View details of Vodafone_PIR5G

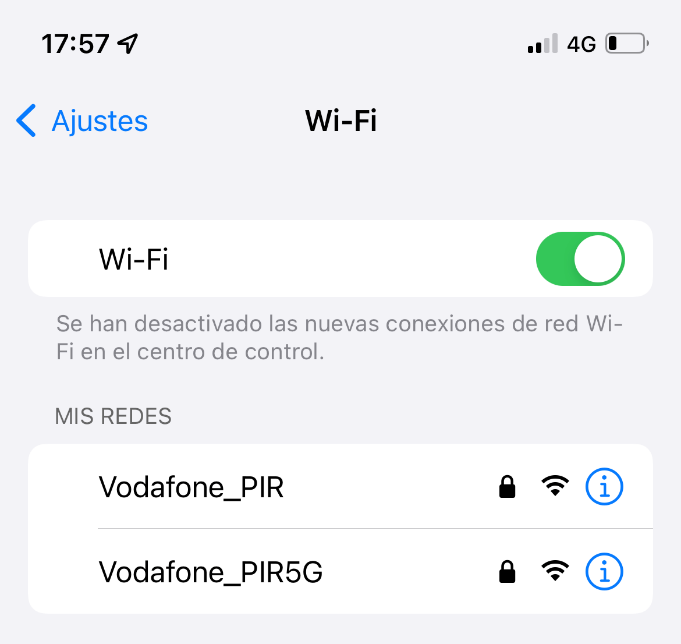click(604, 572)
